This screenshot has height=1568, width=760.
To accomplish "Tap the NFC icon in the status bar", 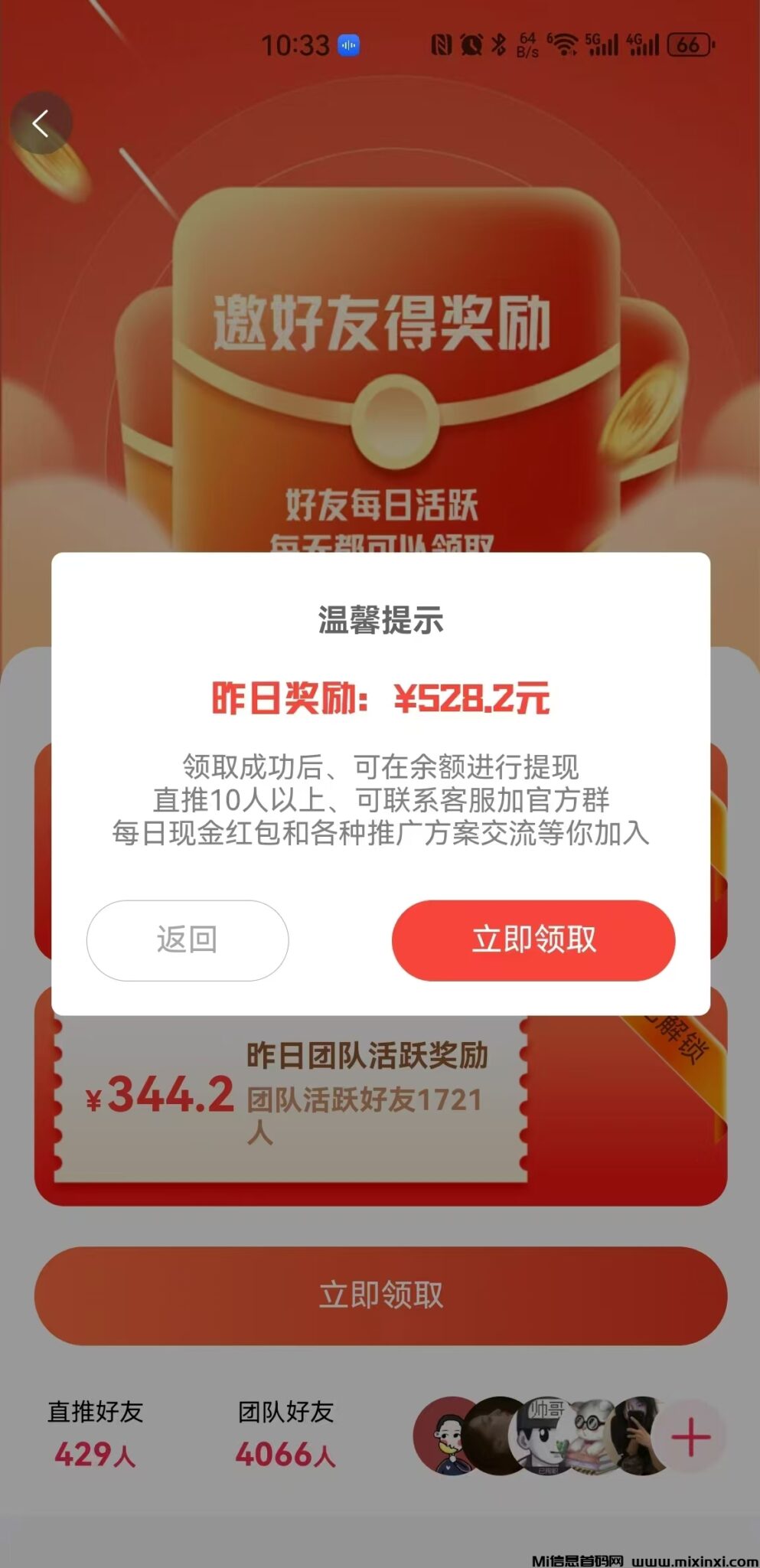I will tap(440, 44).
